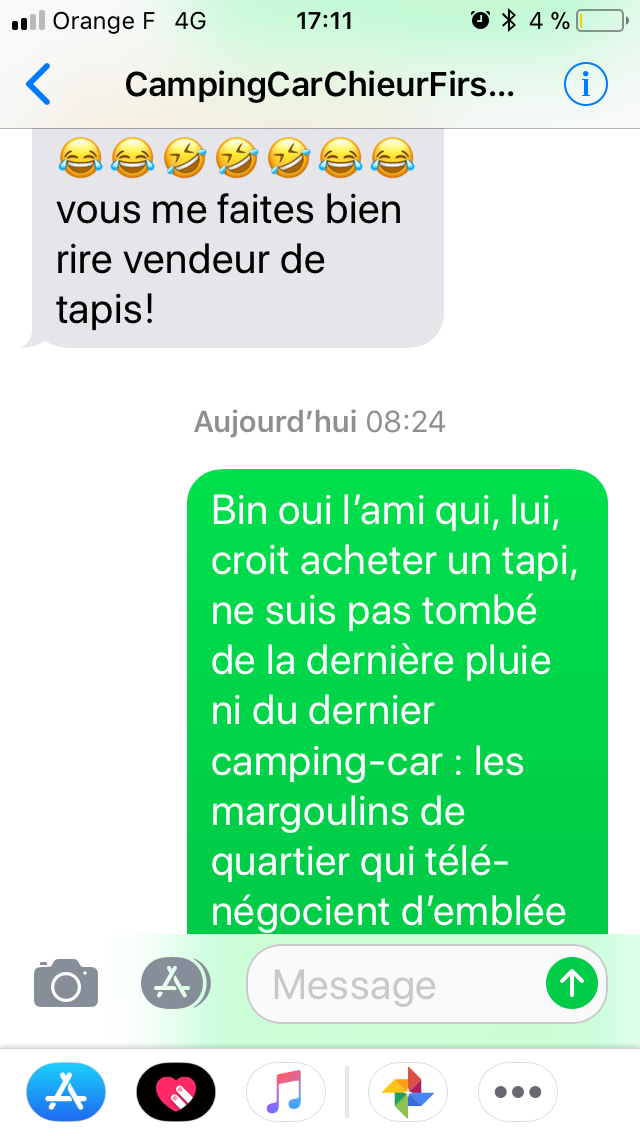Open the CampingCarChieurFirs… contact header
The width and height of the screenshot is (640, 1136).
pos(318,86)
